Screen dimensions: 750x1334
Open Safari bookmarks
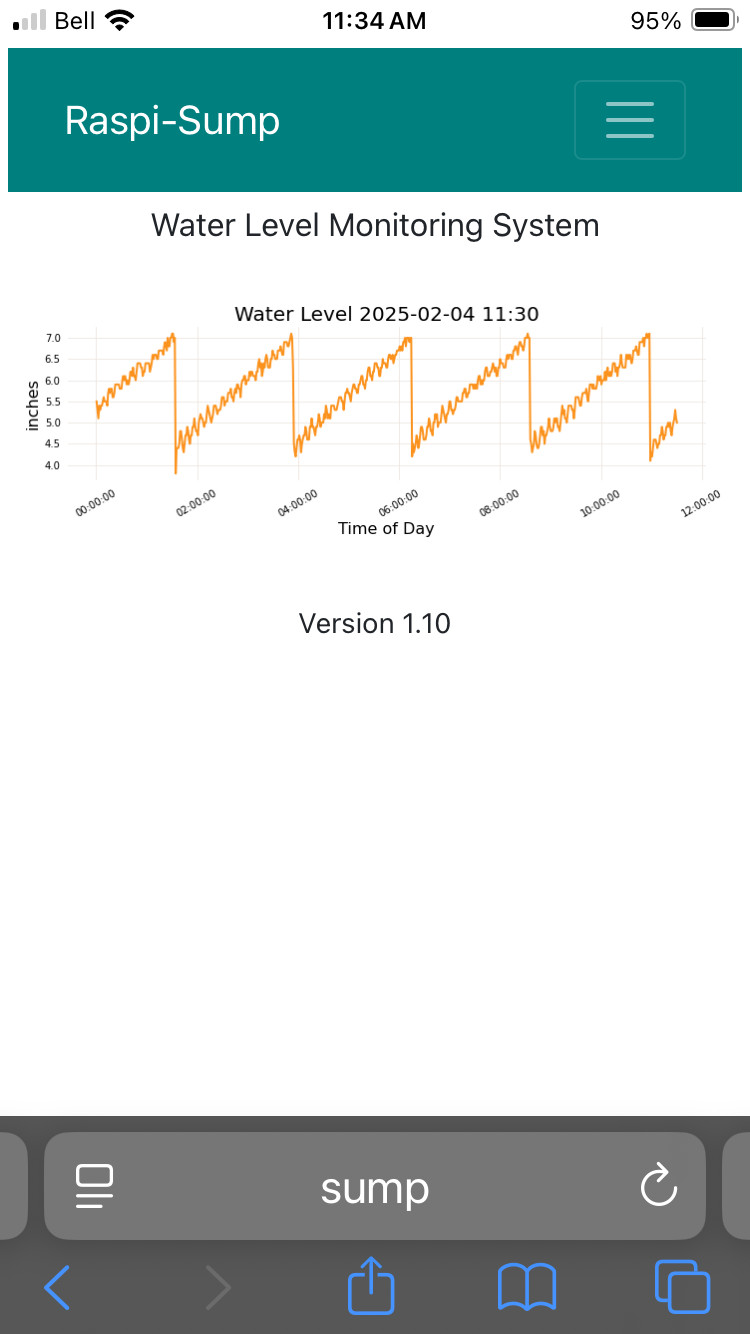[x=527, y=1286]
